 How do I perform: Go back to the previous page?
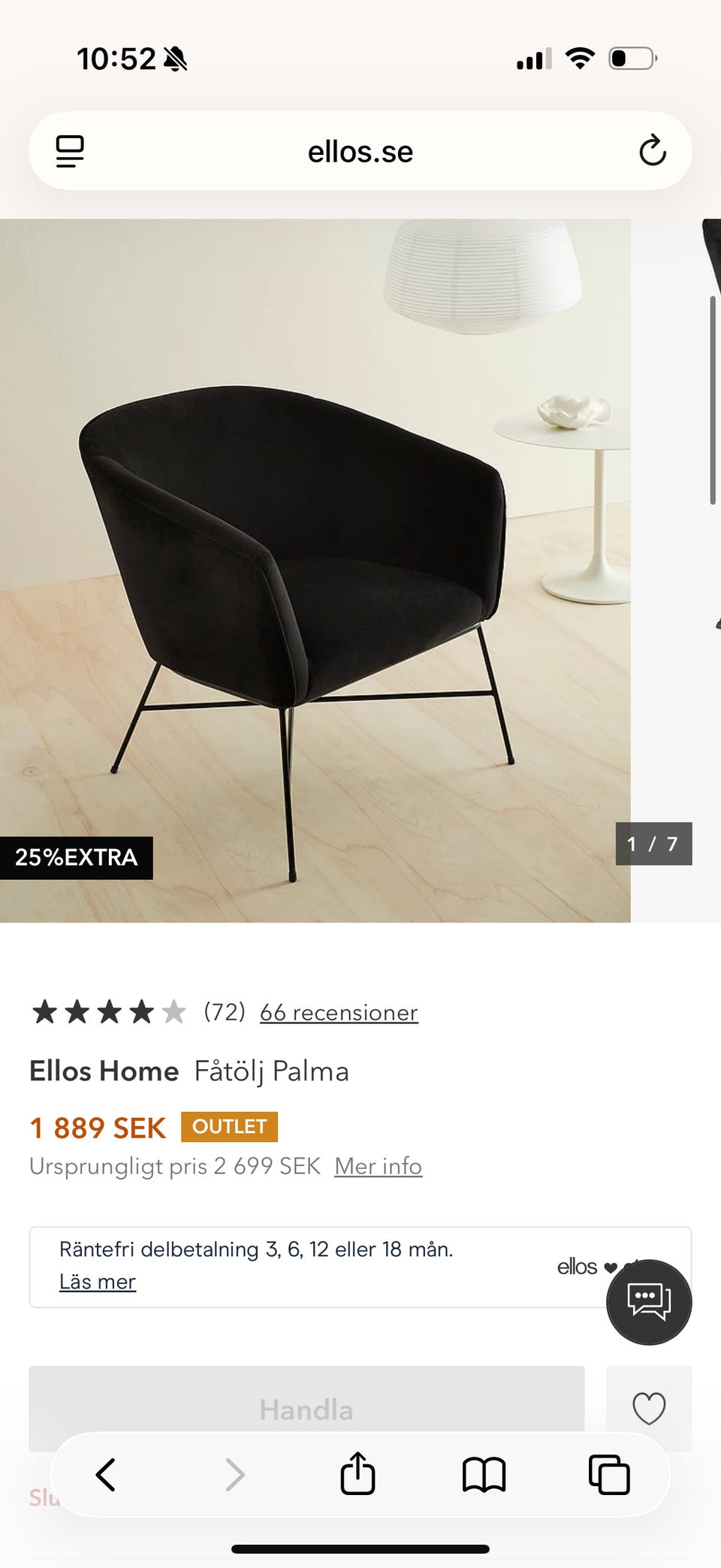tap(106, 1474)
